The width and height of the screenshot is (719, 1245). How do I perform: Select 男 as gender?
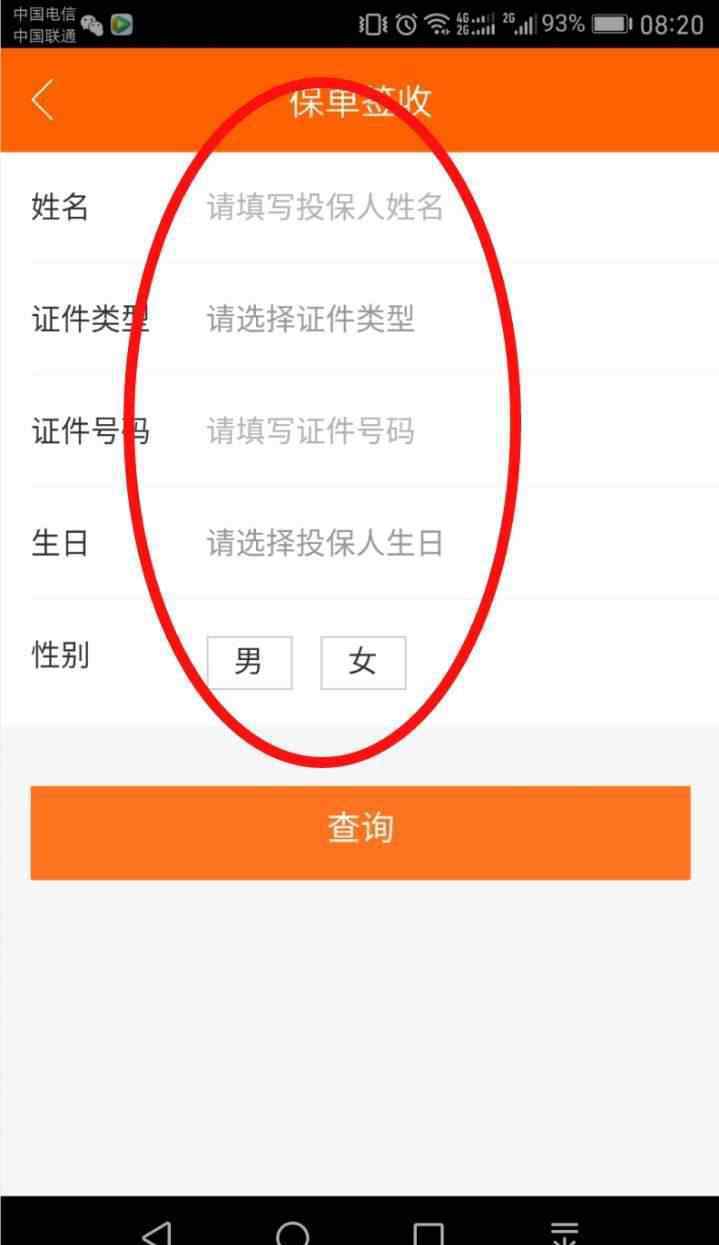[x=250, y=662]
